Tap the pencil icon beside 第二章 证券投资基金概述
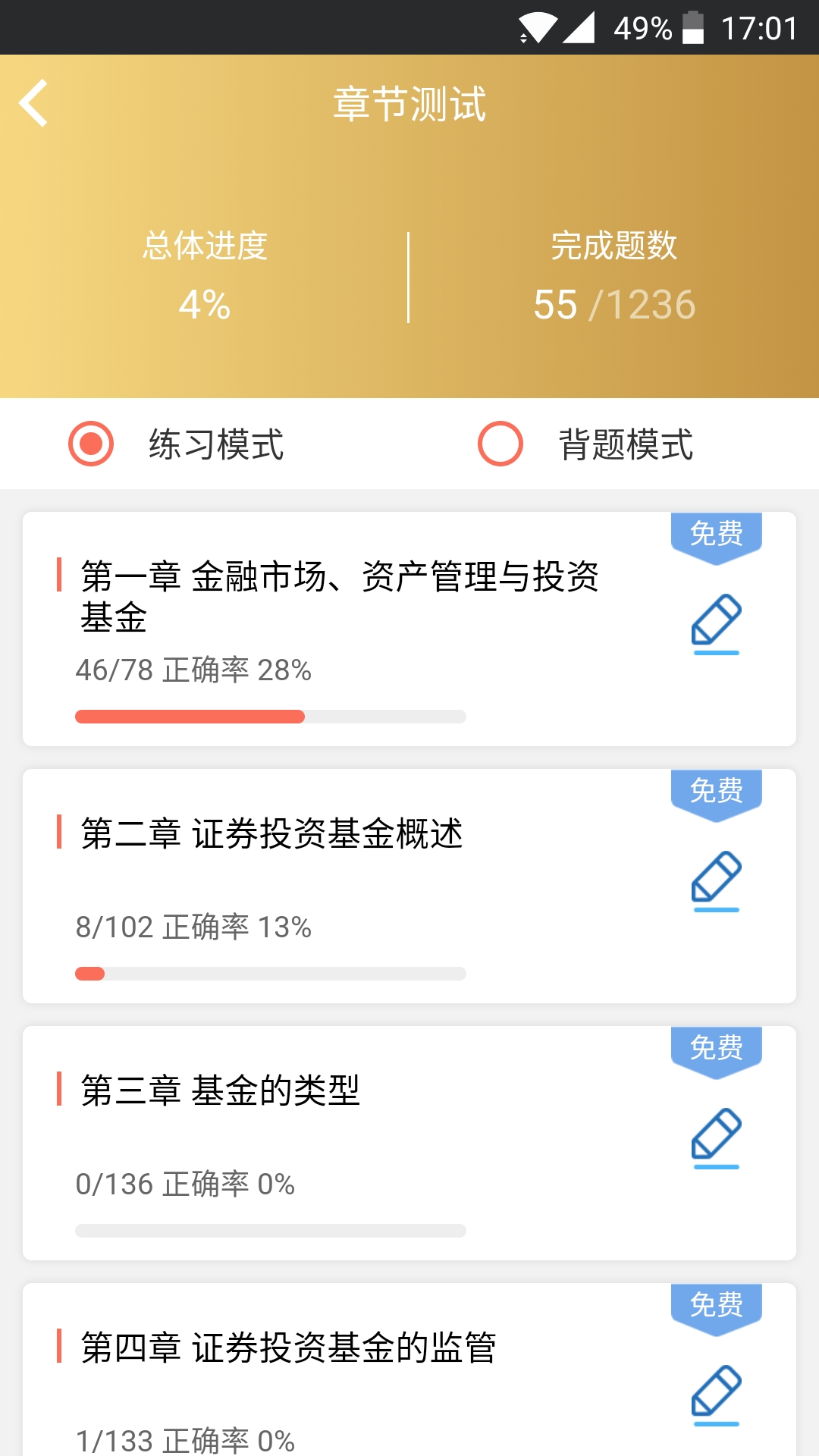The image size is (819, 1456). point(716,880)
